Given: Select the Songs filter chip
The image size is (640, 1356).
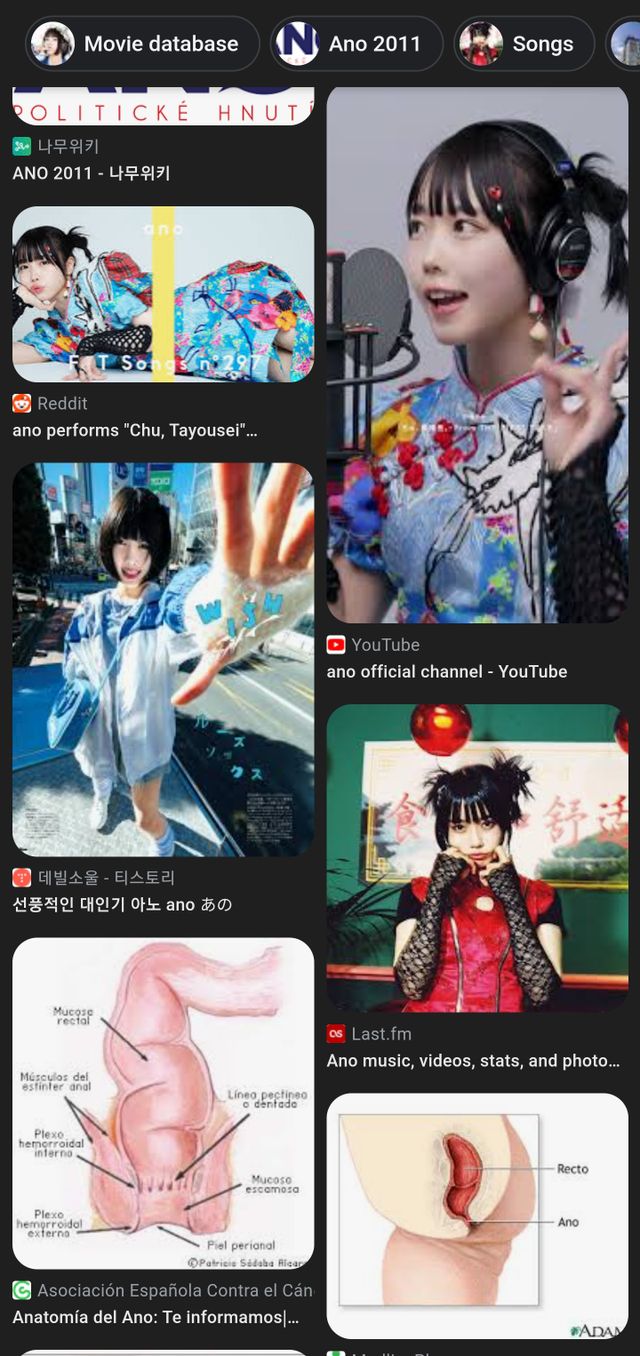Looking at the screenshot, I should click(x=524, y=44).
